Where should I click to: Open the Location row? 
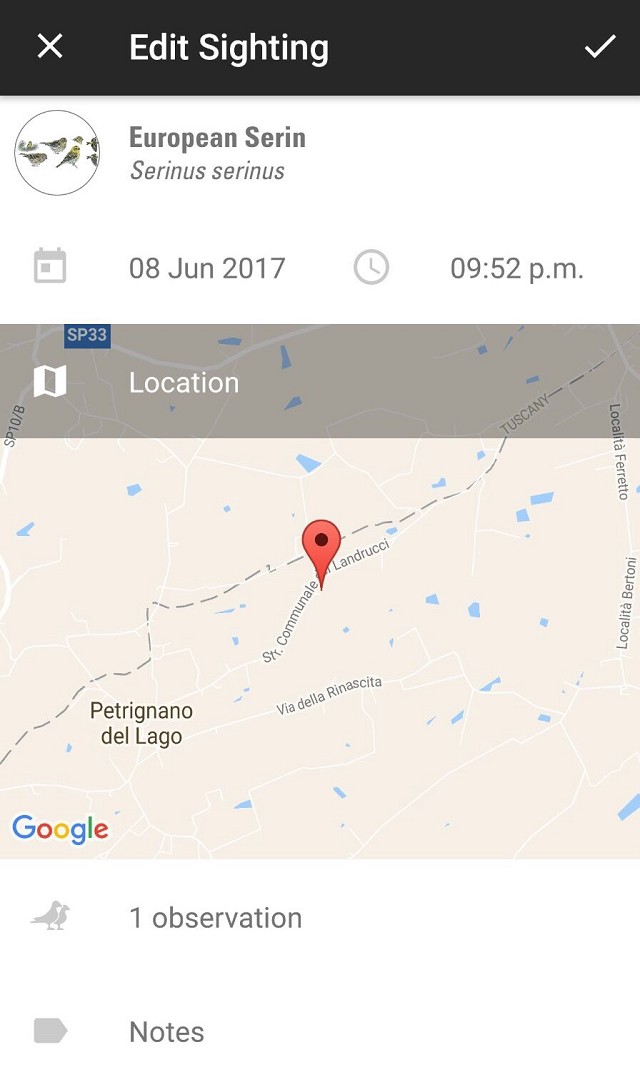[320, 382]
